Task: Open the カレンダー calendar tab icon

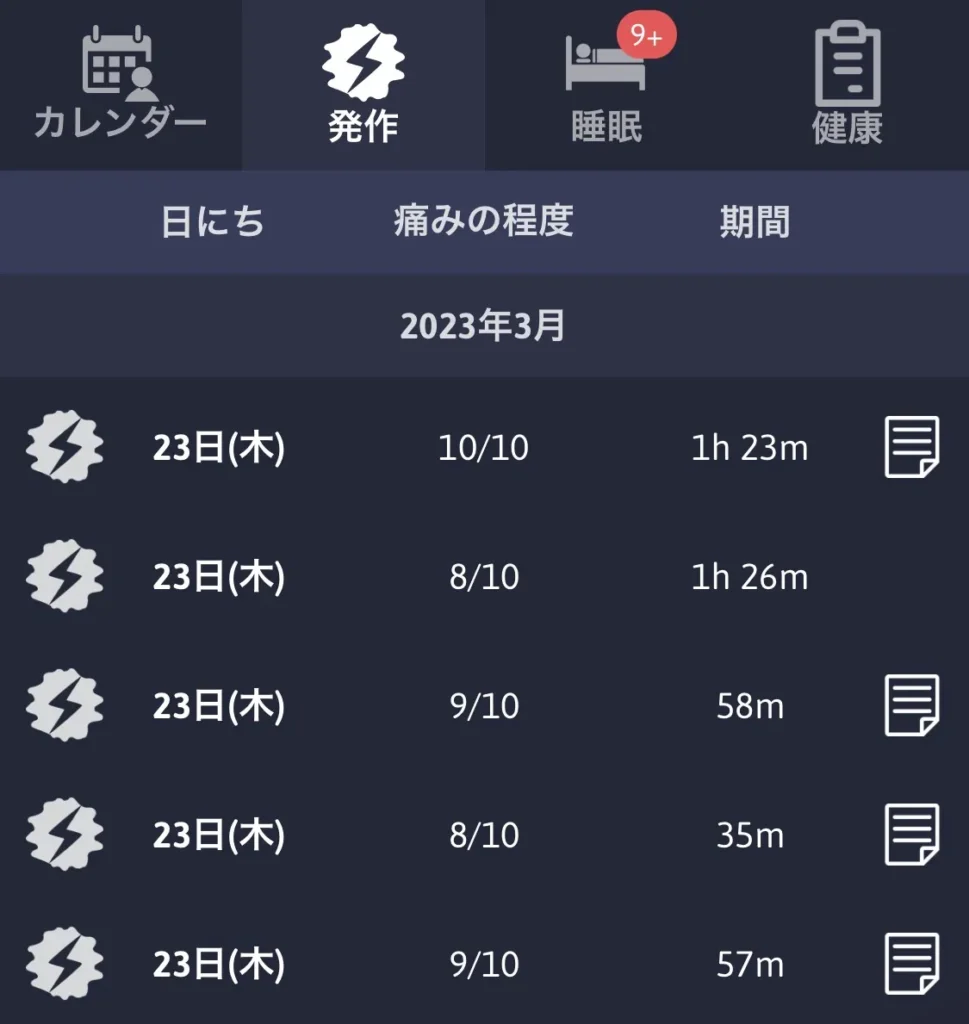Action: (119, 62)
